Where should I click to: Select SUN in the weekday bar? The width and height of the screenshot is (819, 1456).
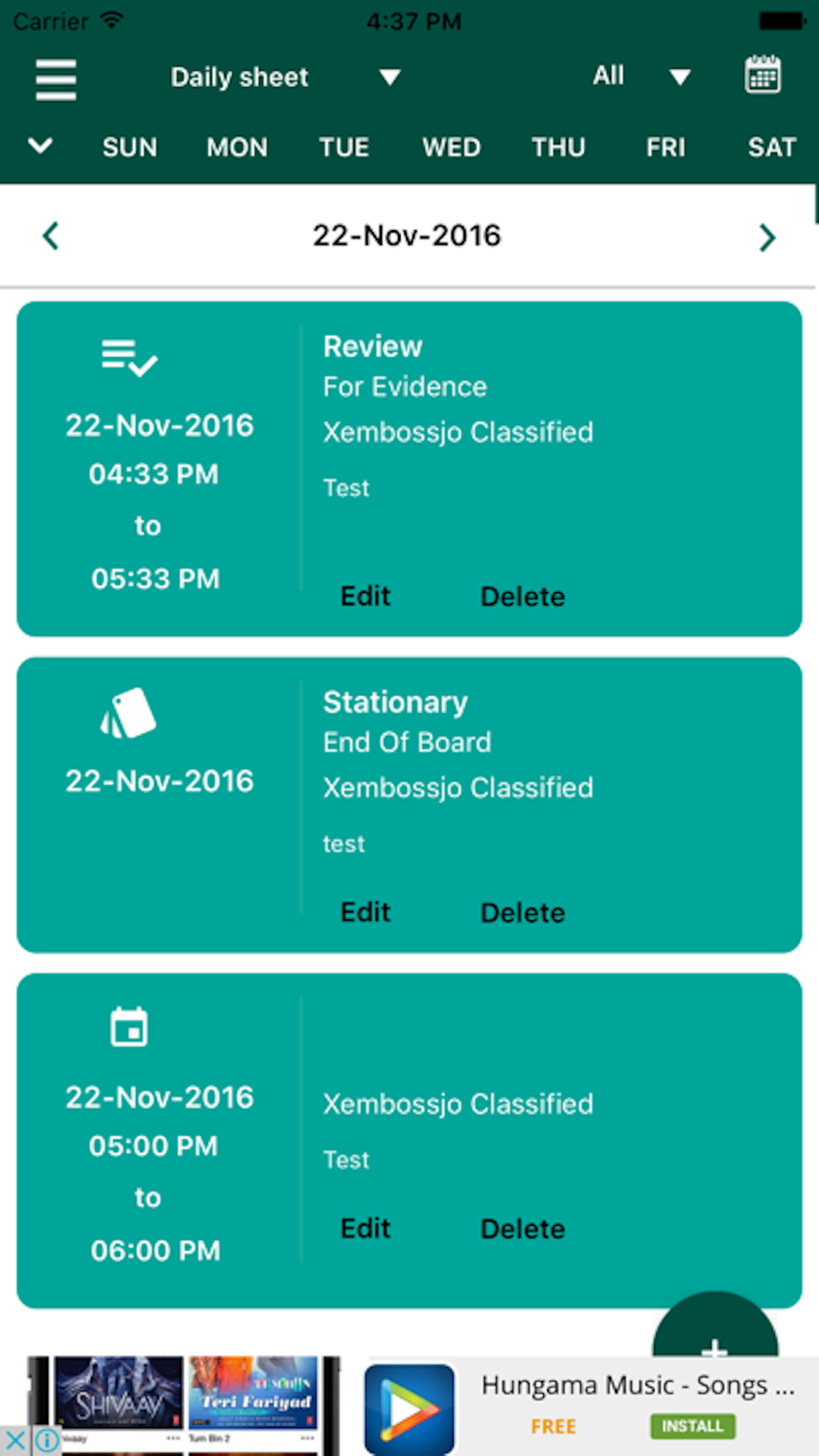[x=129, y=147]
